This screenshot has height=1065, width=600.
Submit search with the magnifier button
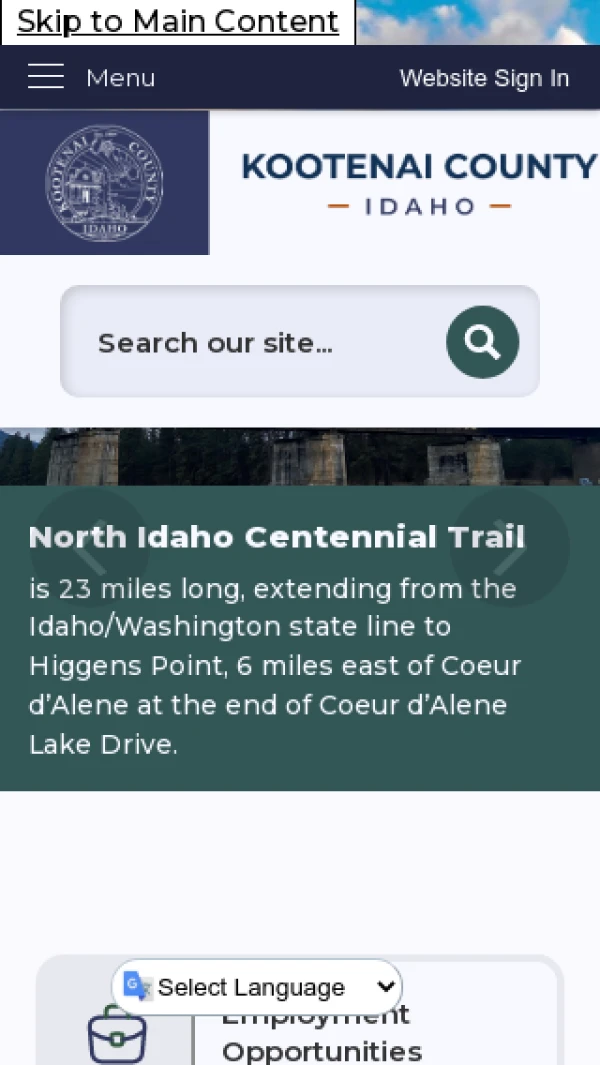[482, 342]
